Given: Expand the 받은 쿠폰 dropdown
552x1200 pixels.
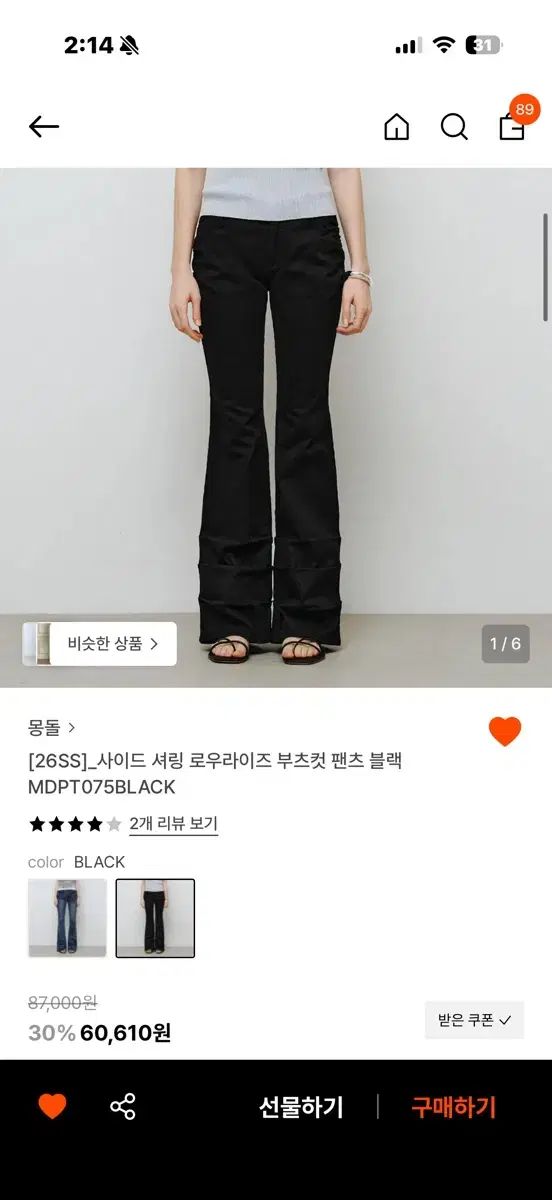Looking at the screenshot, I should click(474, 1020).
